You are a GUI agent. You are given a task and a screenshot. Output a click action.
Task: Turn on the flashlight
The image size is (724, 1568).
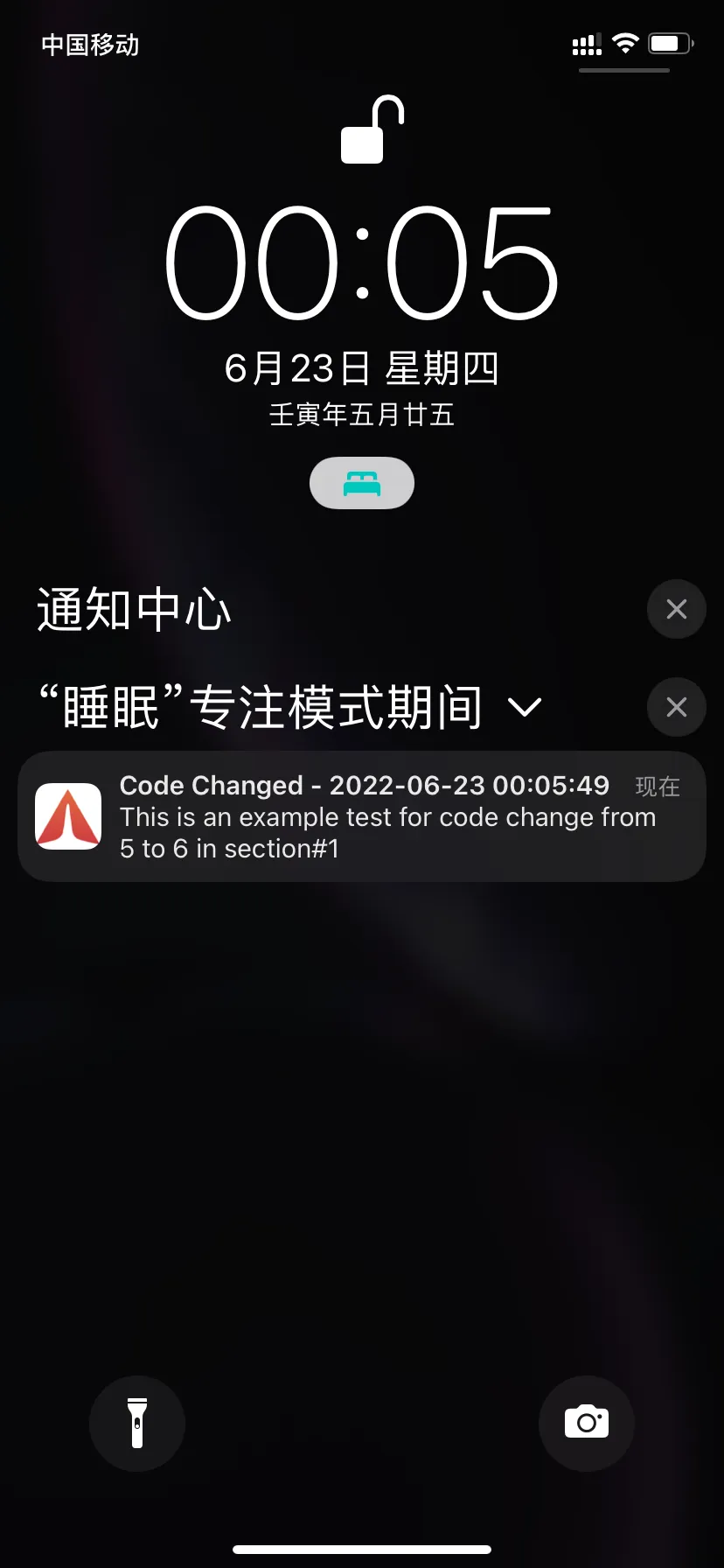(137, 1424)
